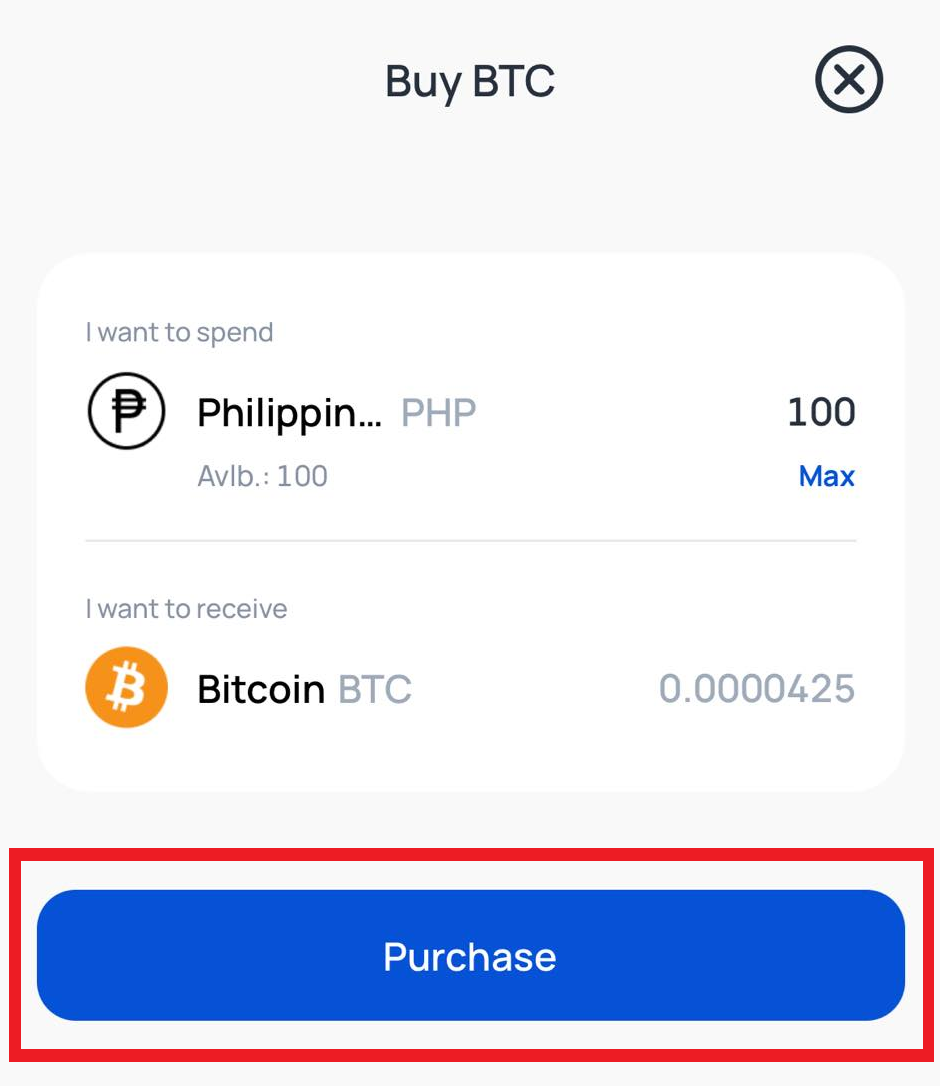
Task: Open the Philippine Peso currency selector
Action: 290,411
